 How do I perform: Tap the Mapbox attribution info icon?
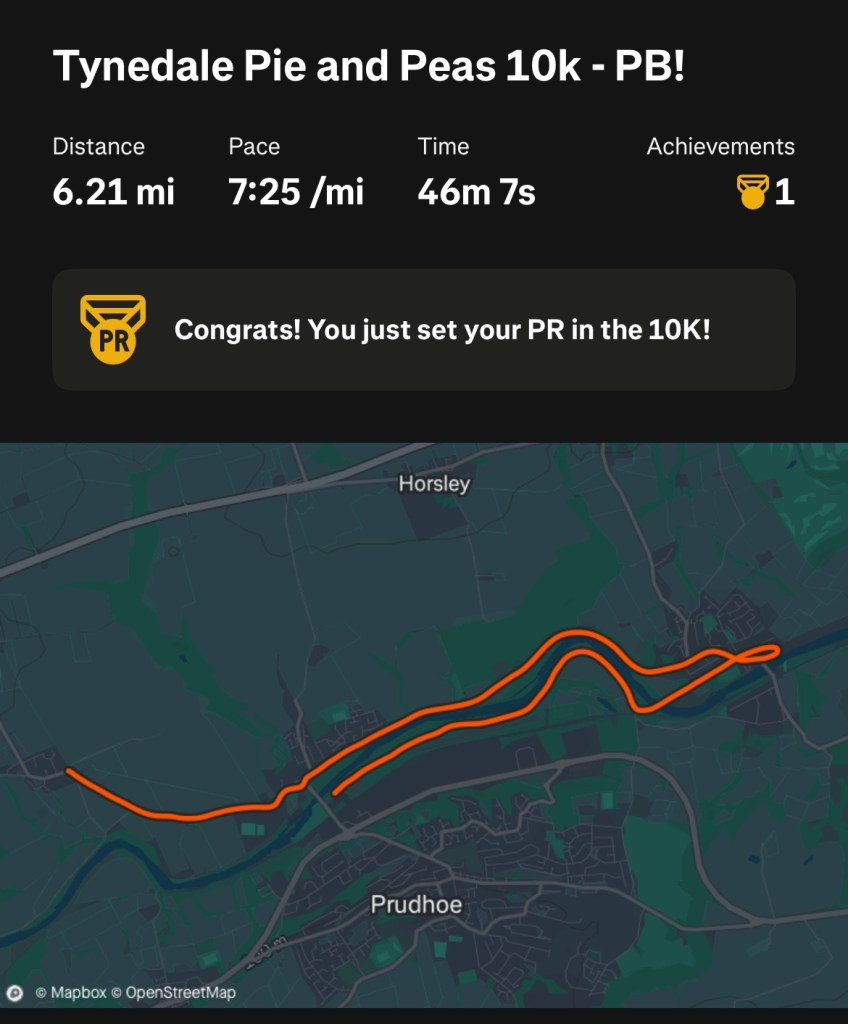pyautogui.click(x=16, y=993)
